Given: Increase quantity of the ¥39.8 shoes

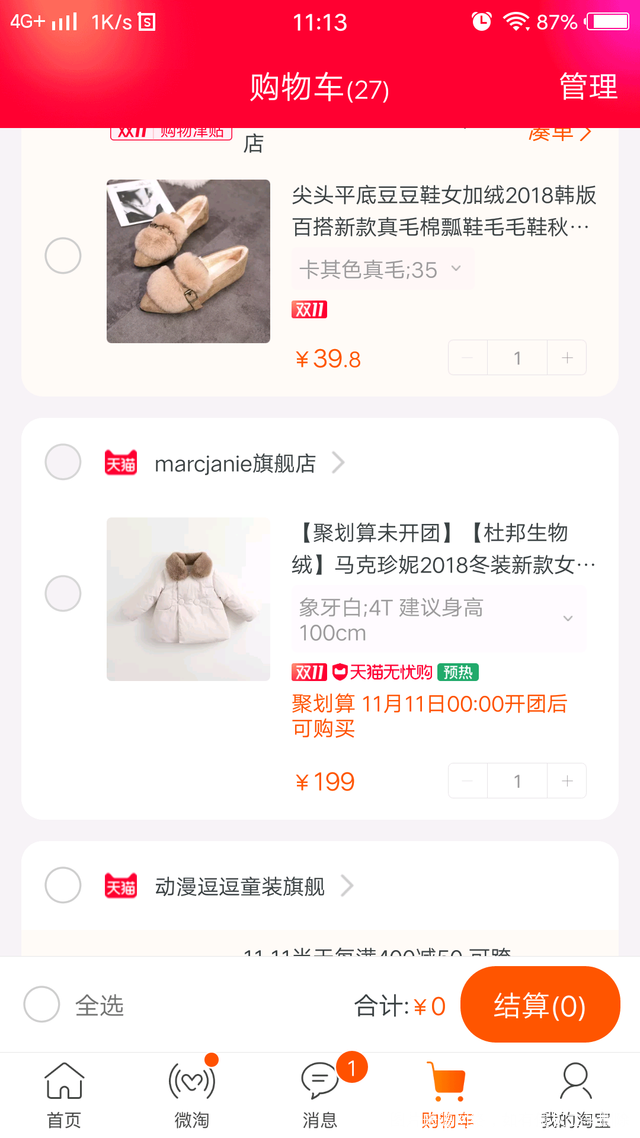Looking at the screenshot, I should tap(567, 358).
